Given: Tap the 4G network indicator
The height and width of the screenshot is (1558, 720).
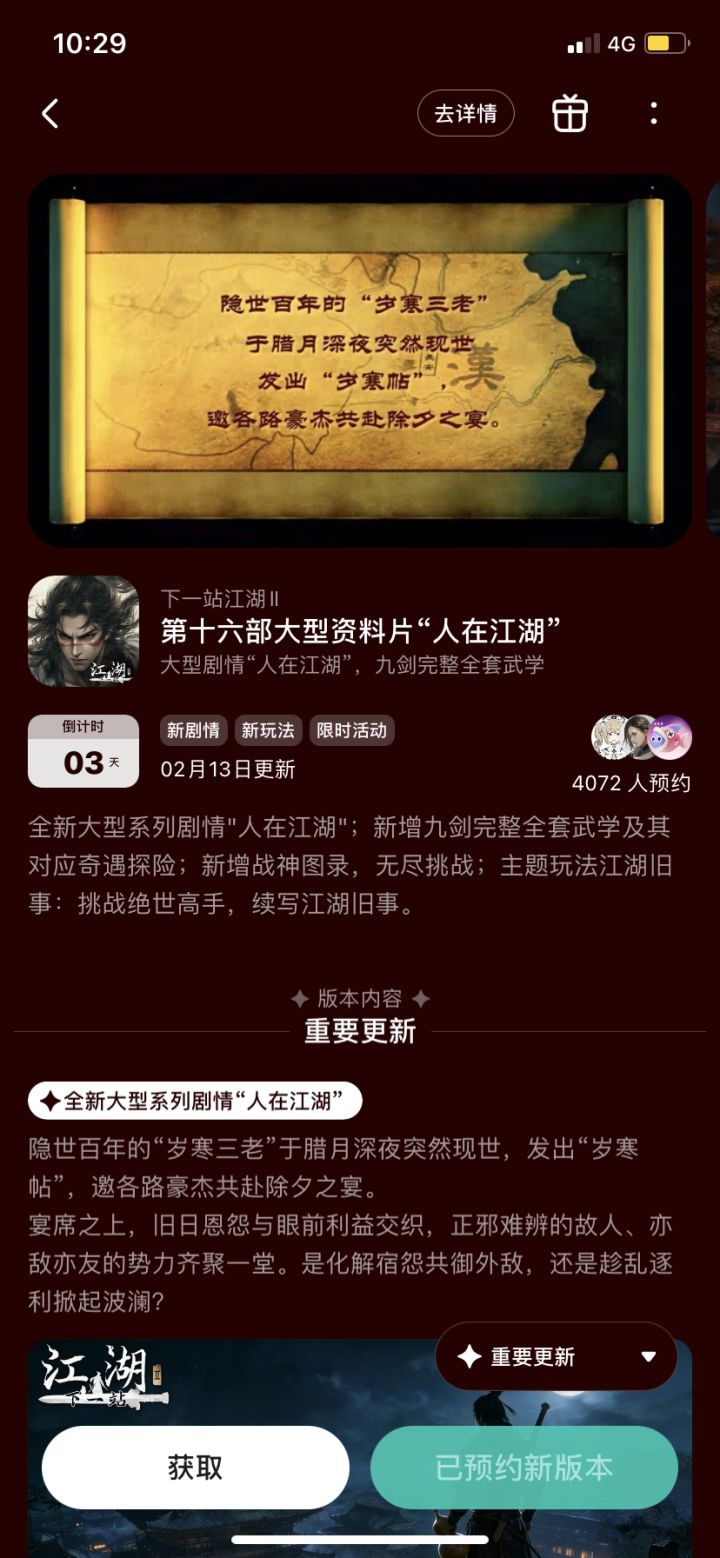Looking at the screenshot, I should click(620, 42).
